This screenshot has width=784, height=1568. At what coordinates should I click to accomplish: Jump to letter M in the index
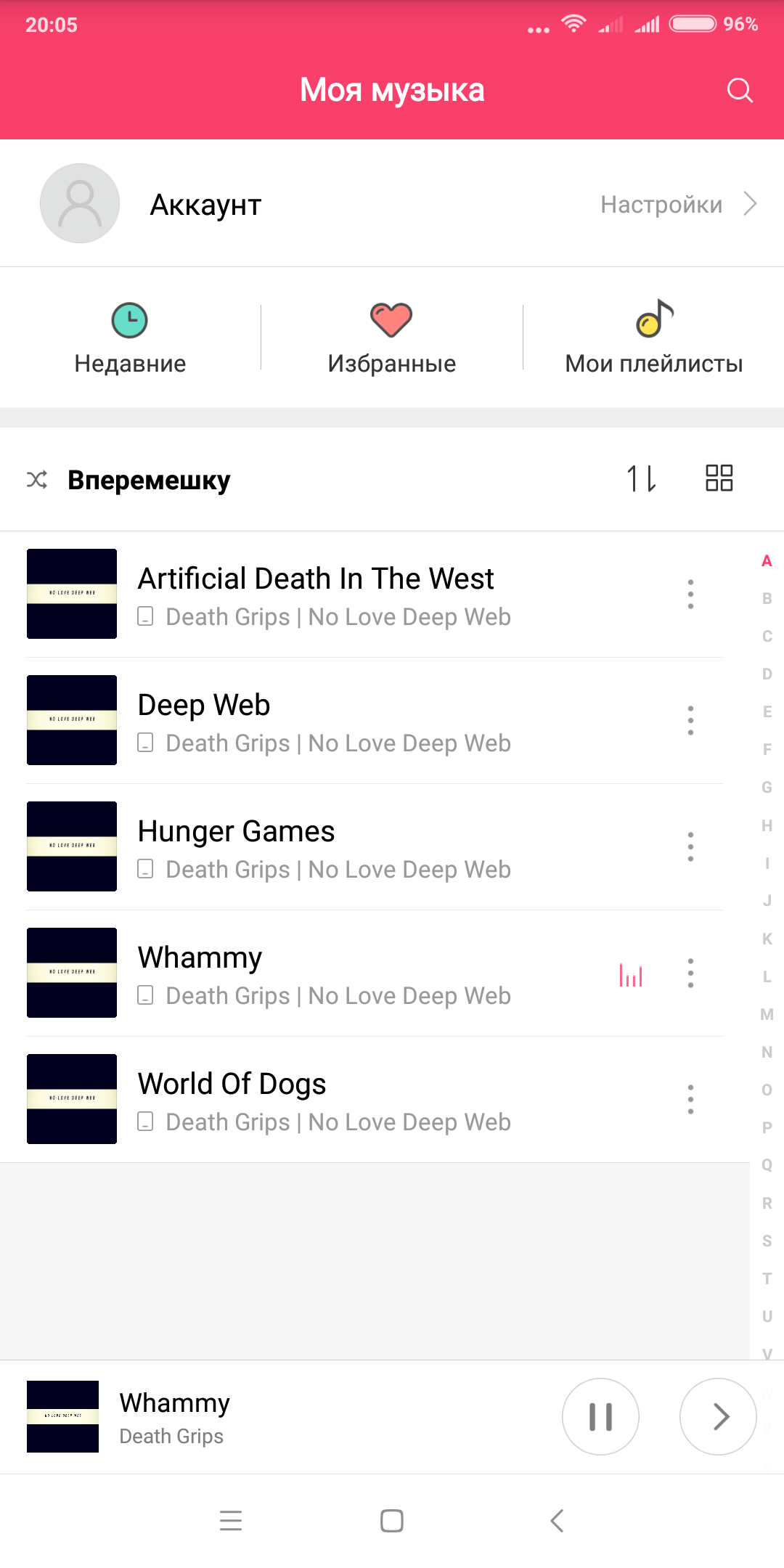click(x=767, y=1014)
